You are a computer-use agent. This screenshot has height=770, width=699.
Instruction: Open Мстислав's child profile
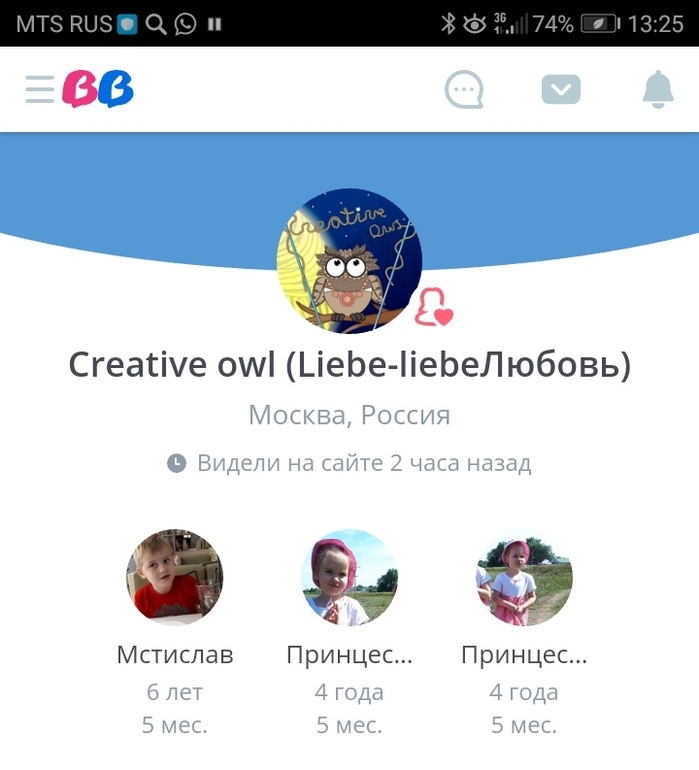click(x=175, y=577)
